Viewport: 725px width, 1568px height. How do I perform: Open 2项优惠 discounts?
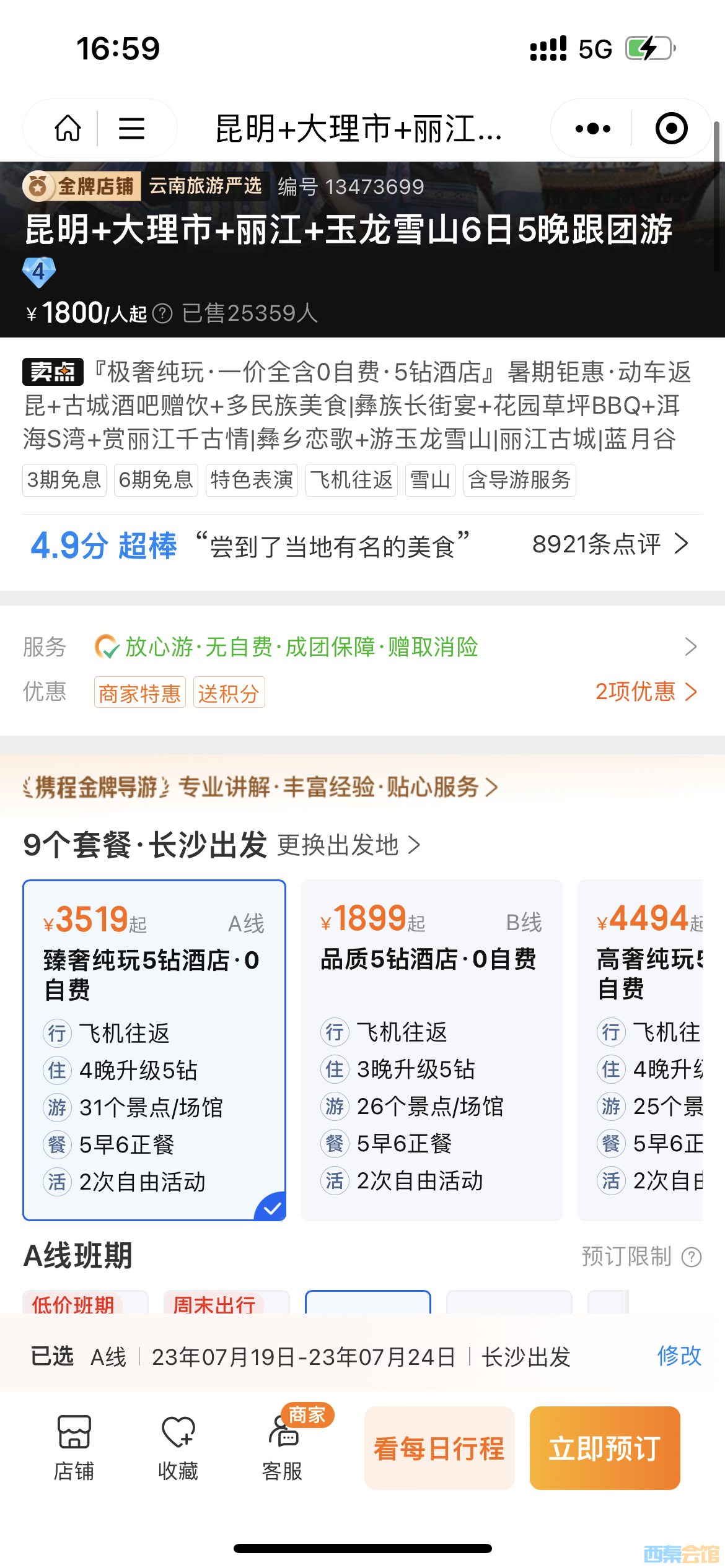point(646,692)
